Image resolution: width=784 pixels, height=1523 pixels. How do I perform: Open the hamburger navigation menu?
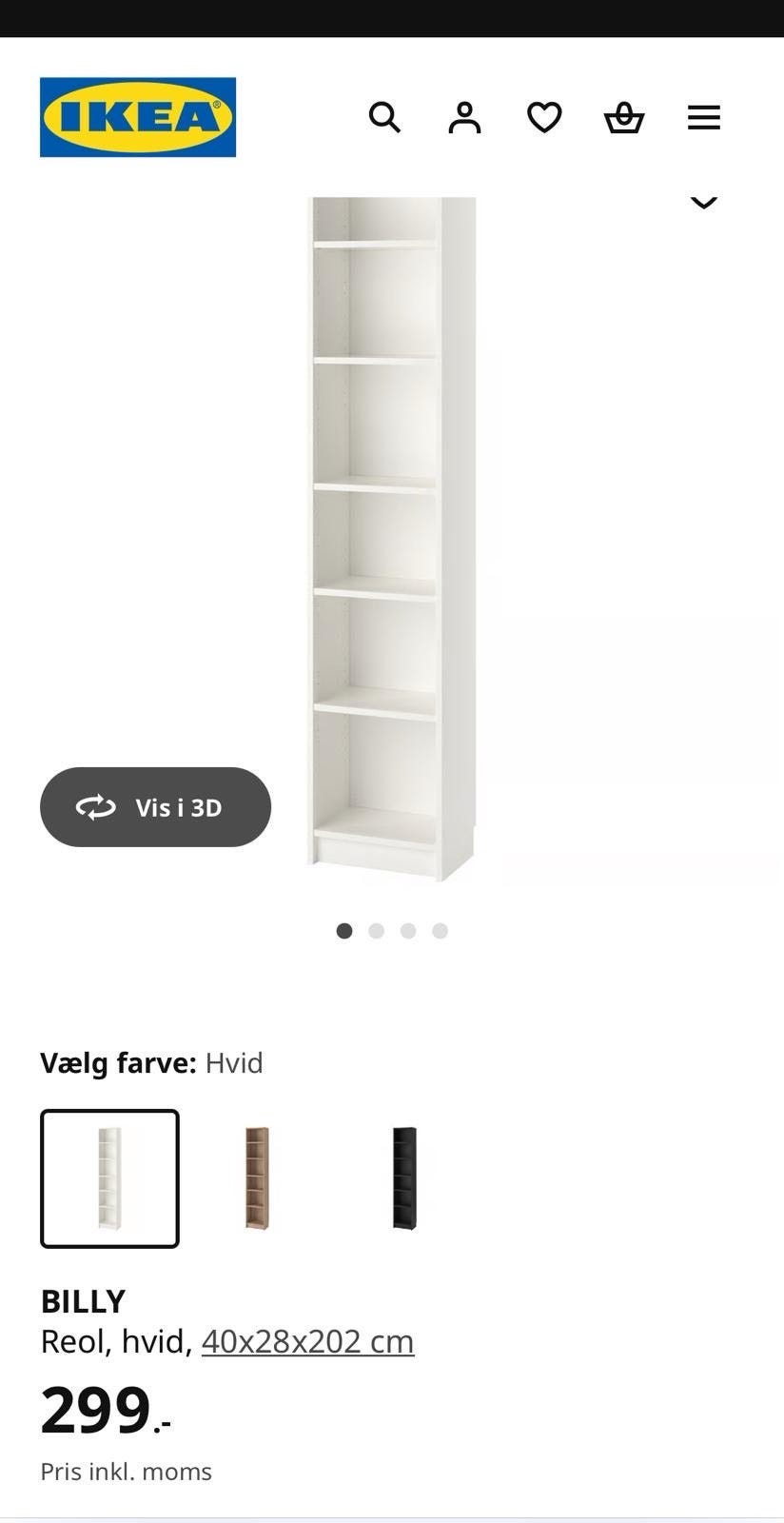[703, 116]
